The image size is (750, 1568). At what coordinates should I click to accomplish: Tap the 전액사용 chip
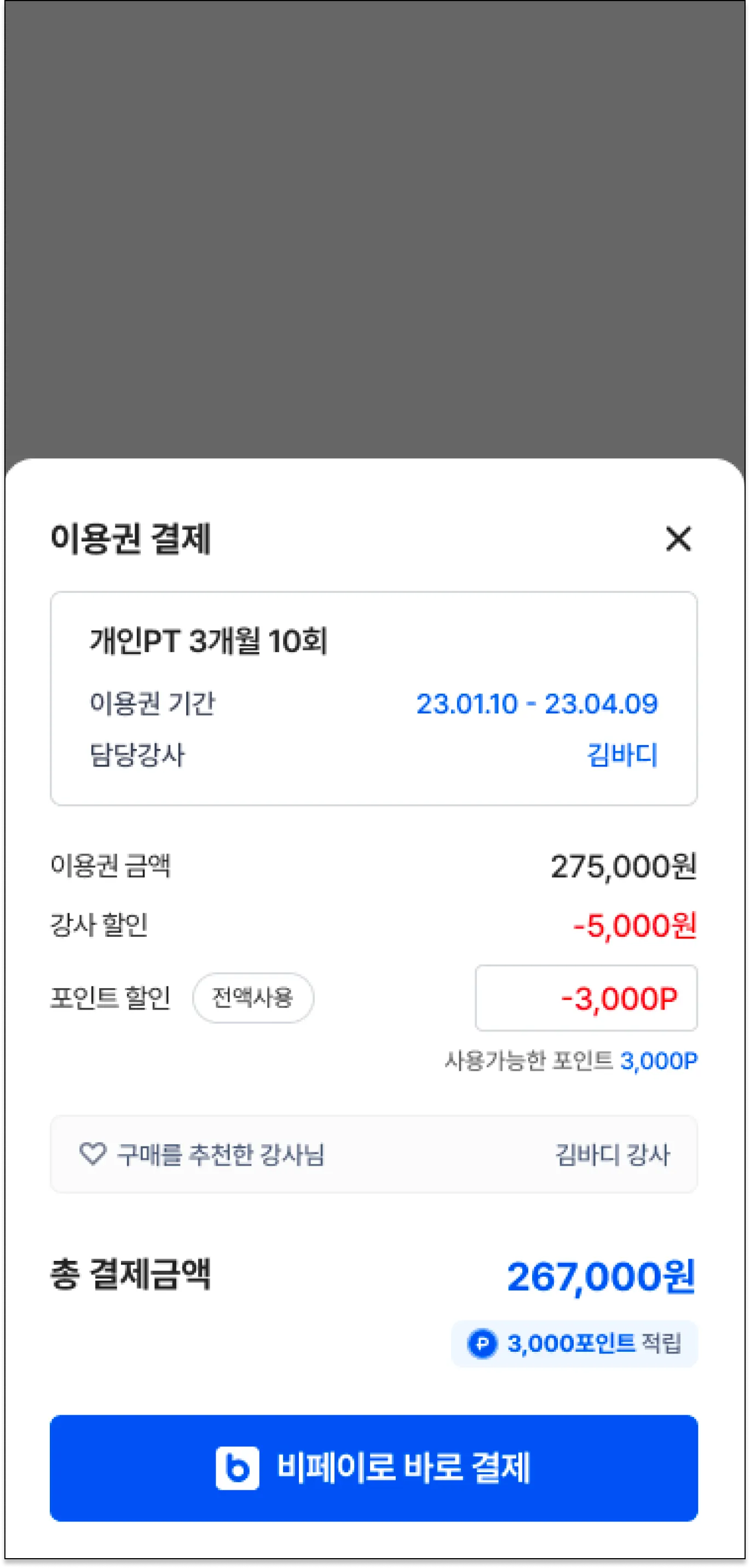[253, 998]
